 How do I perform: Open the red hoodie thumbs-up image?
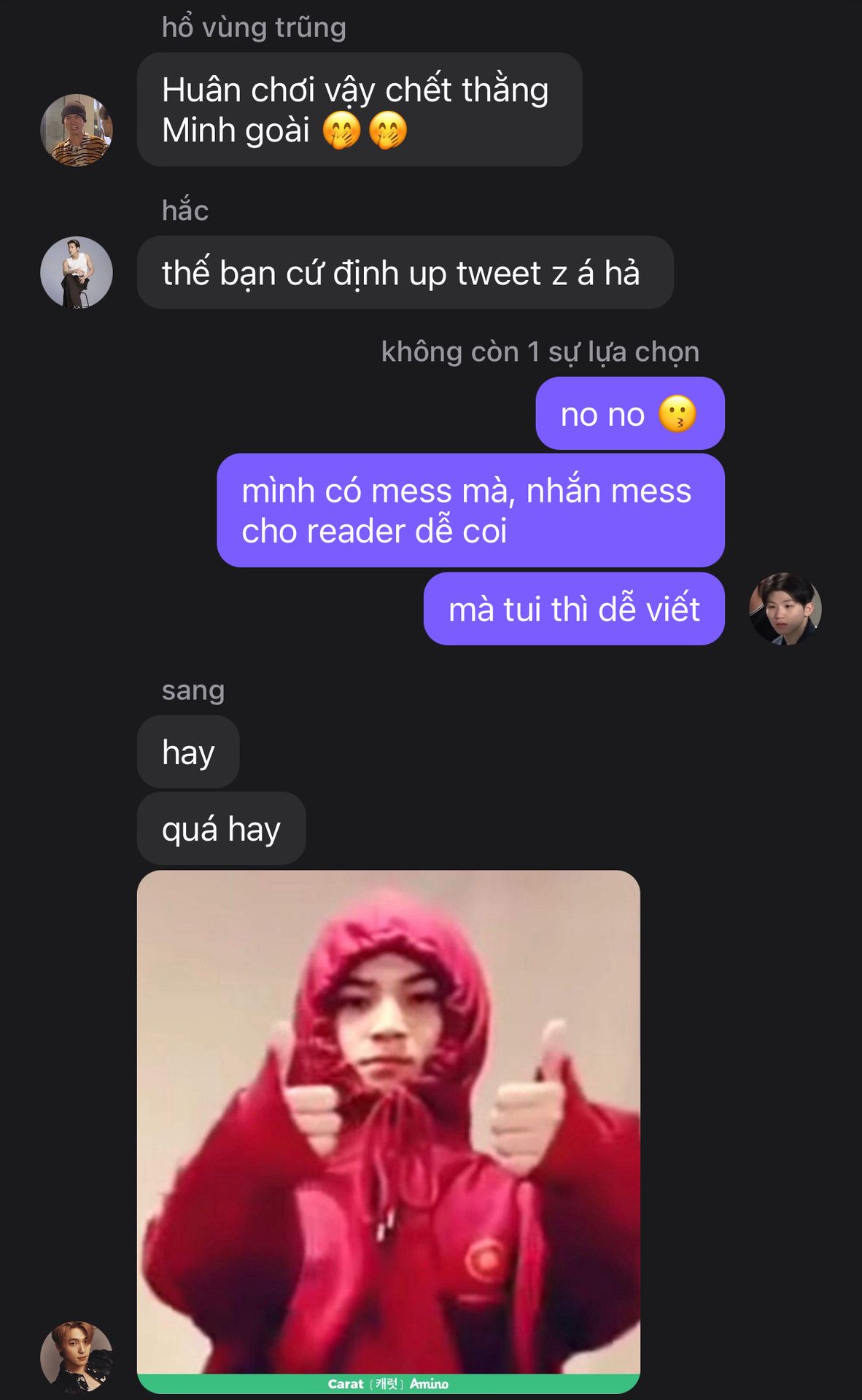(x=389, y=1132)
